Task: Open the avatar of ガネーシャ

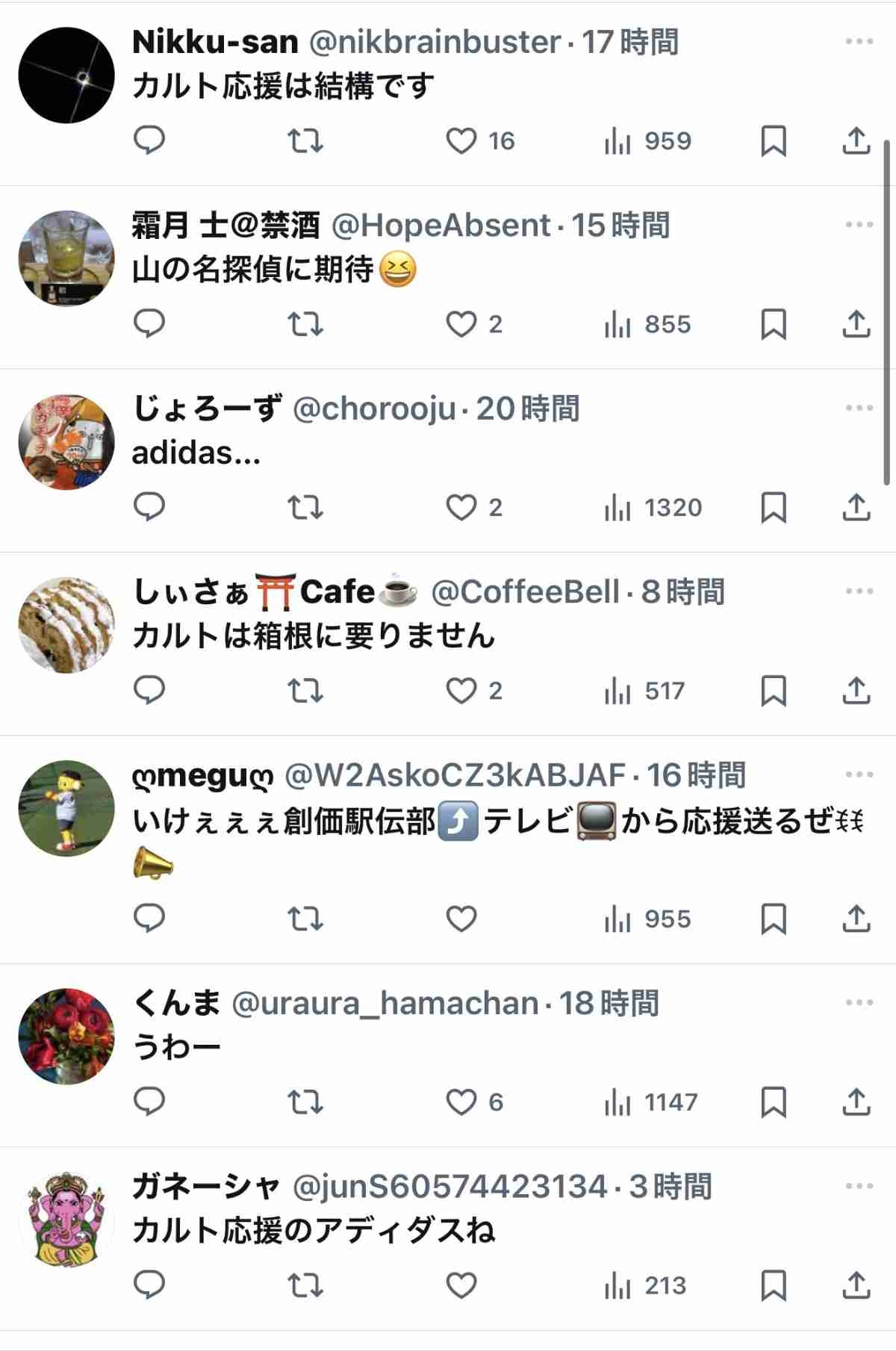Action: coord(66,1220)
